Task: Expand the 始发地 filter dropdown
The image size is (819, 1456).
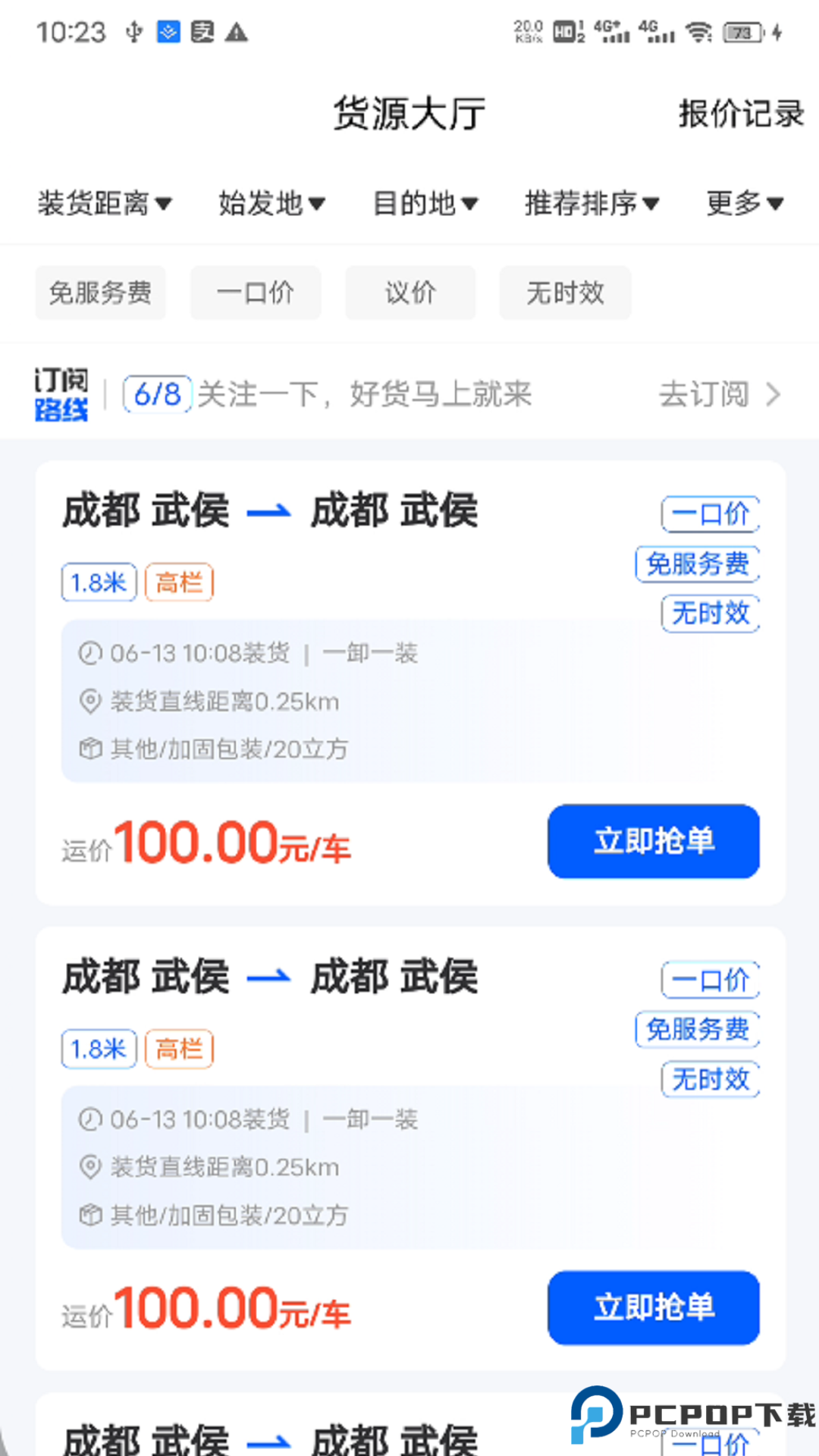Action: click(270, 203)
